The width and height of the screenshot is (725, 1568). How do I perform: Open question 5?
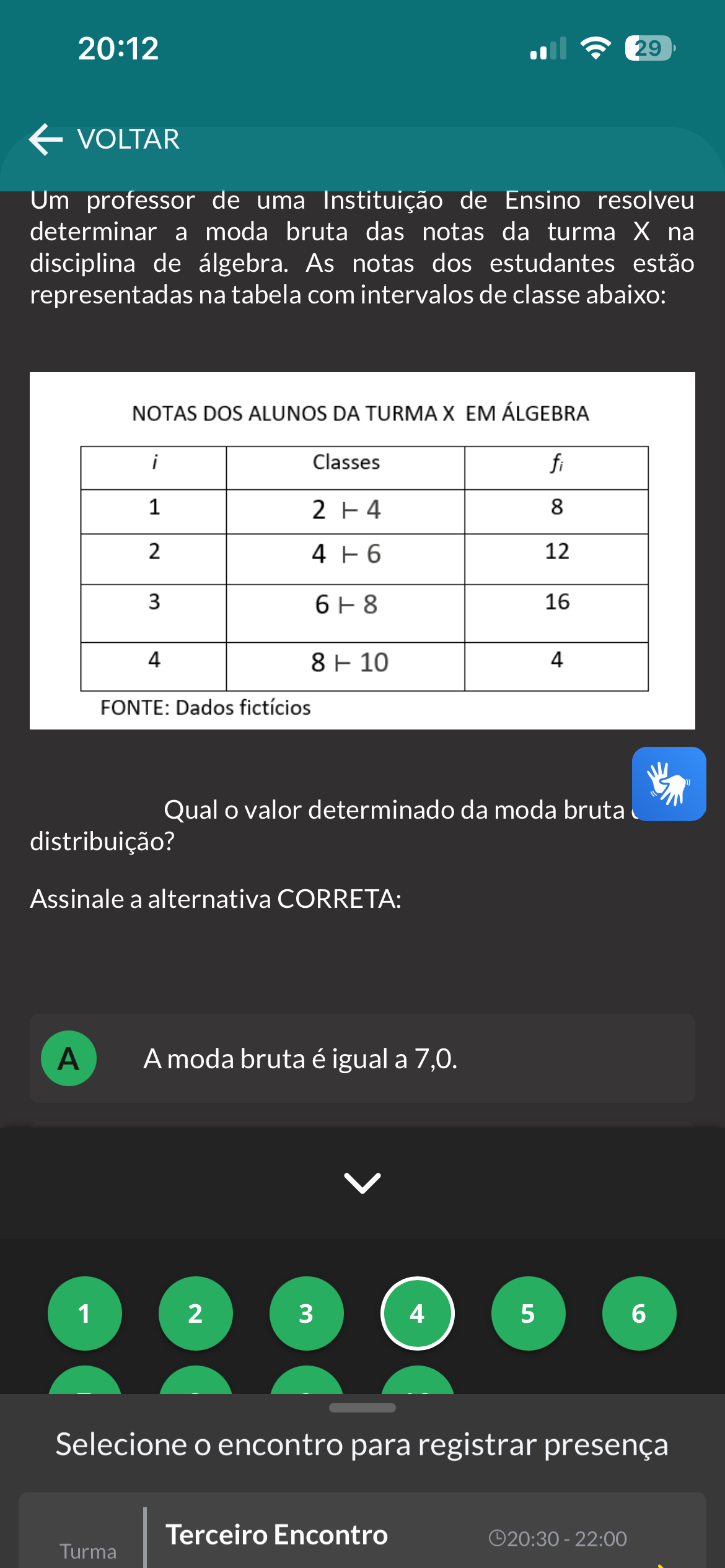(x=528, y=1313)
